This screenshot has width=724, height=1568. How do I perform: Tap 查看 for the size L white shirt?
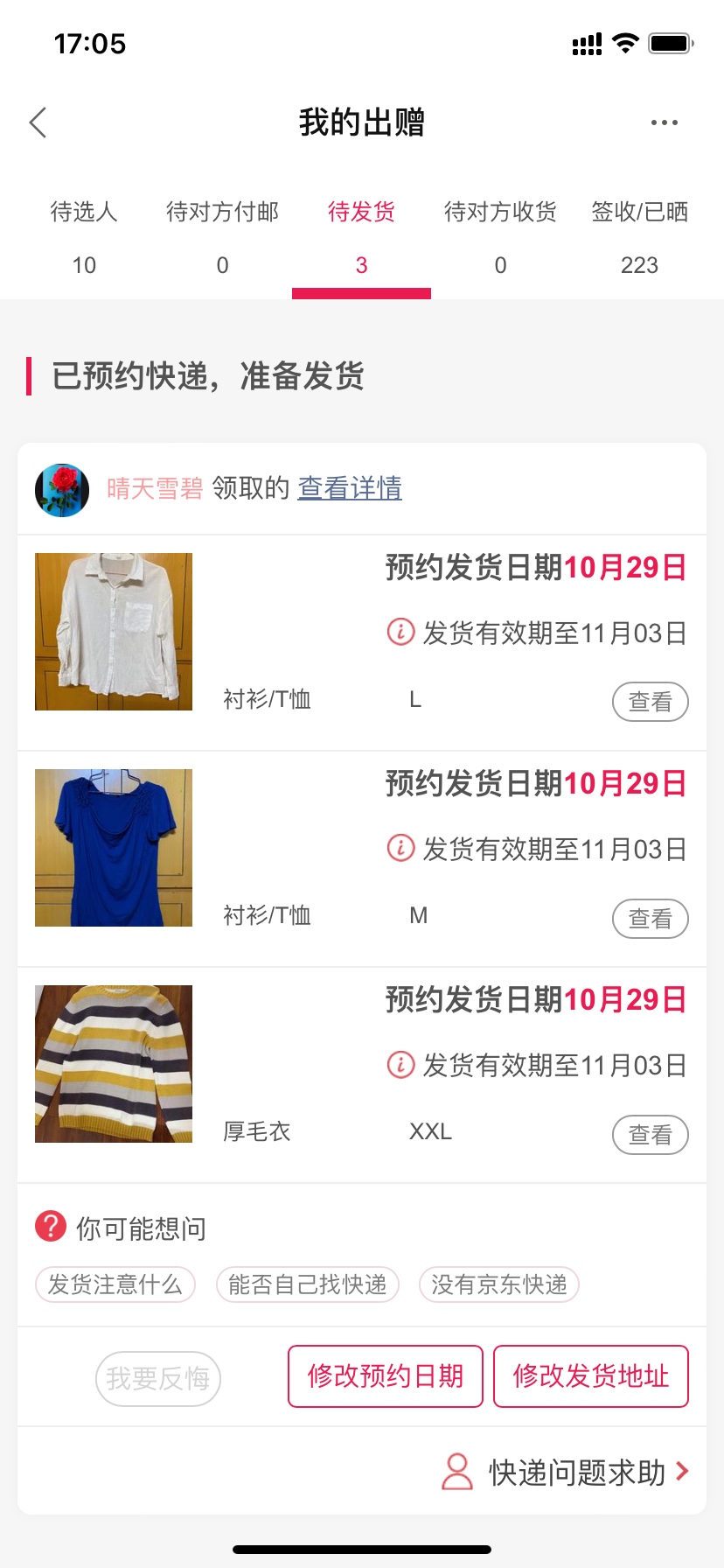(650, 702)
